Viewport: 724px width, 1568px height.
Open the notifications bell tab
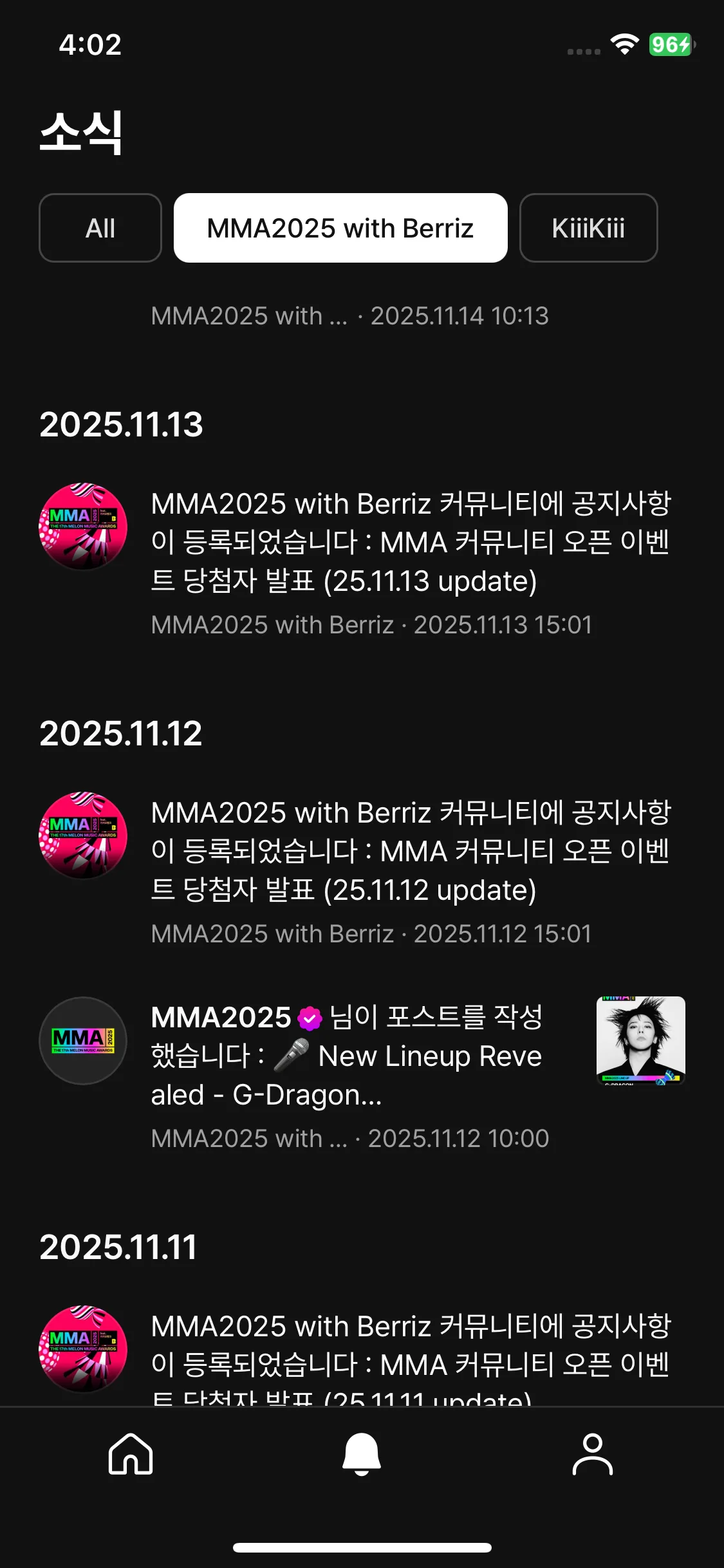[x=362, y=1453]
